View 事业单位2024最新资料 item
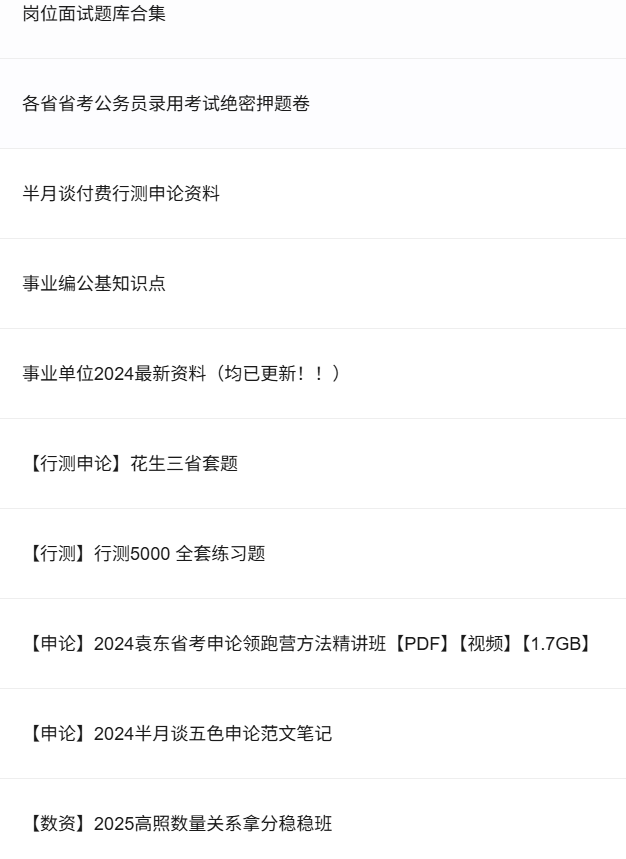The width and height of the screenshot is (626, 859). coord(182,373)
